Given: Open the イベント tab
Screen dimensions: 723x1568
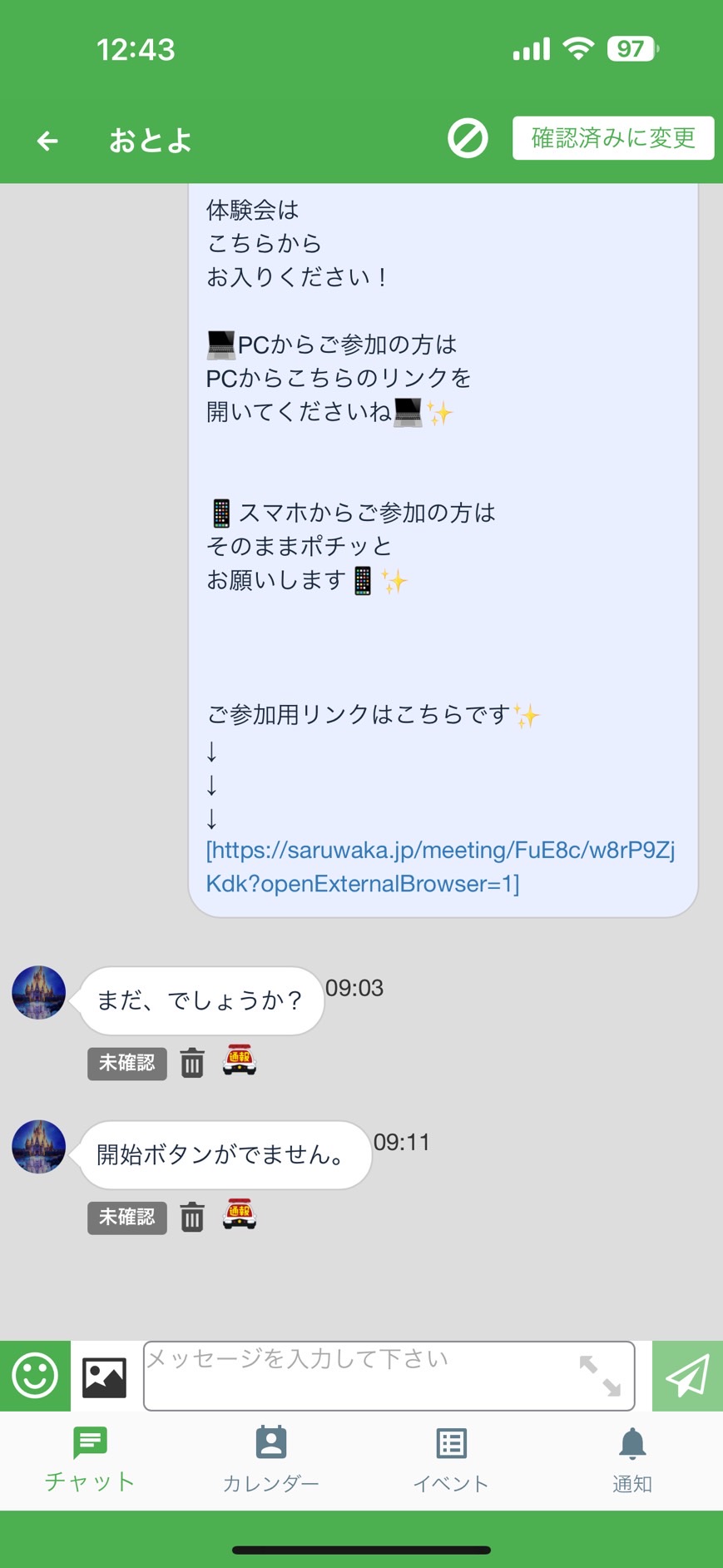Looking at the screenshot, I should pos(451,1460).
